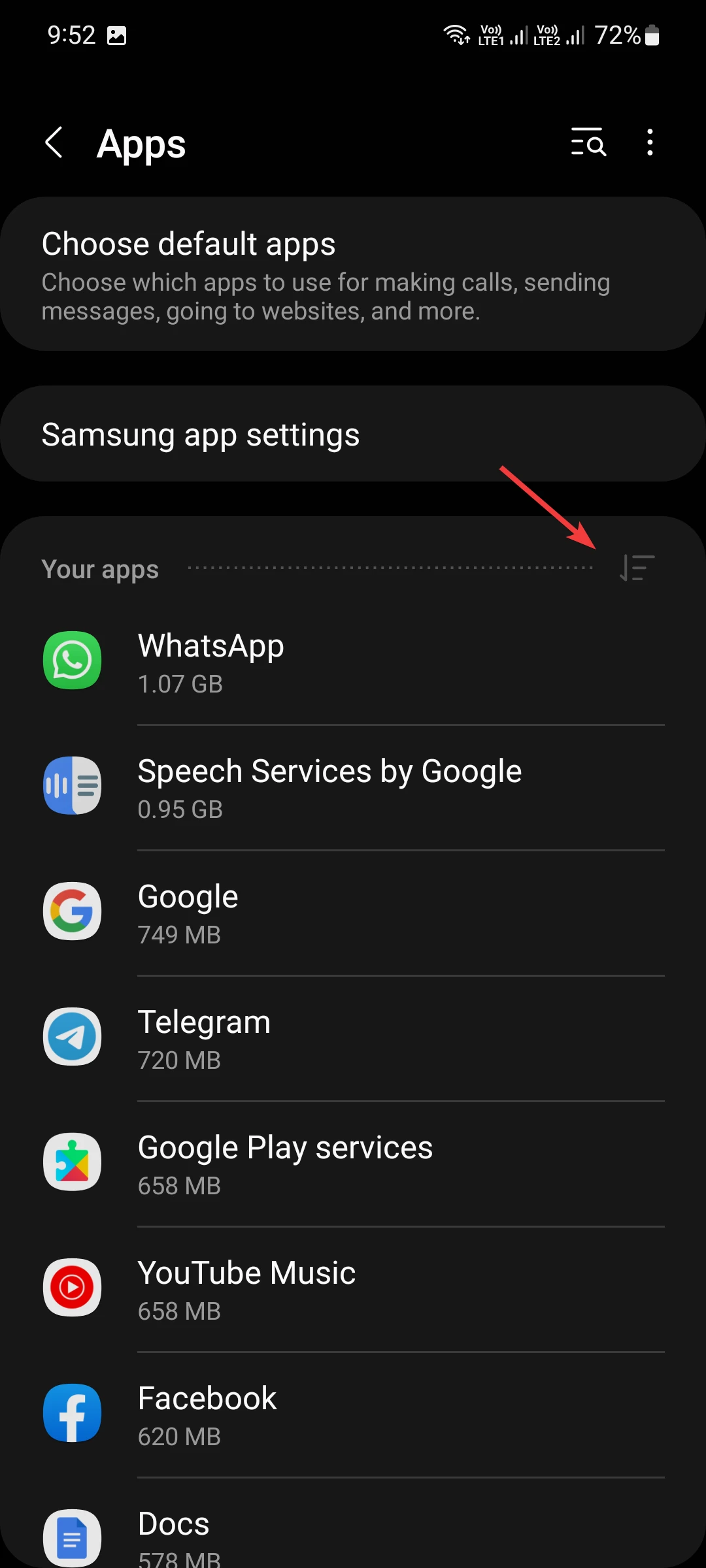Open Choose default apps
Image resolution: width=706 pixels, height=1568 pixels.
(353, 274)
